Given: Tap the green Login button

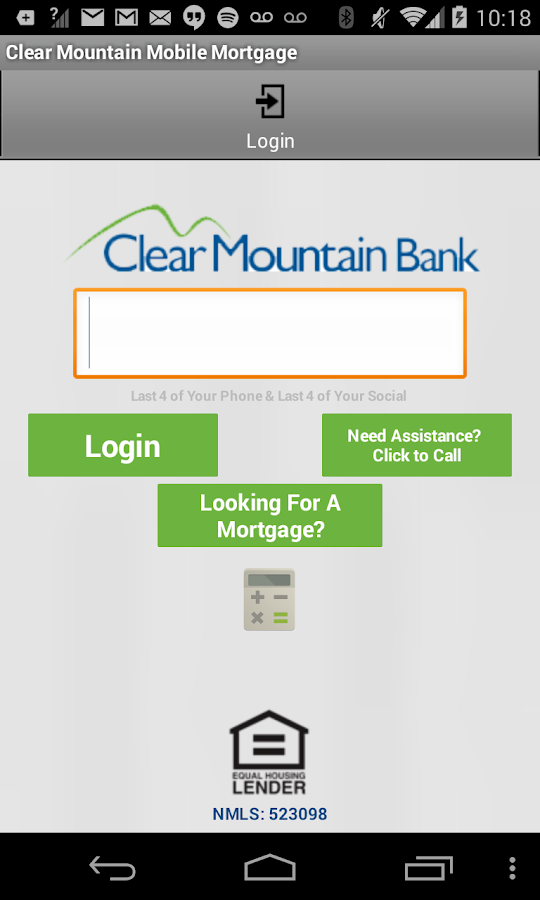Looking at the screenshot, I should (123, 445).
